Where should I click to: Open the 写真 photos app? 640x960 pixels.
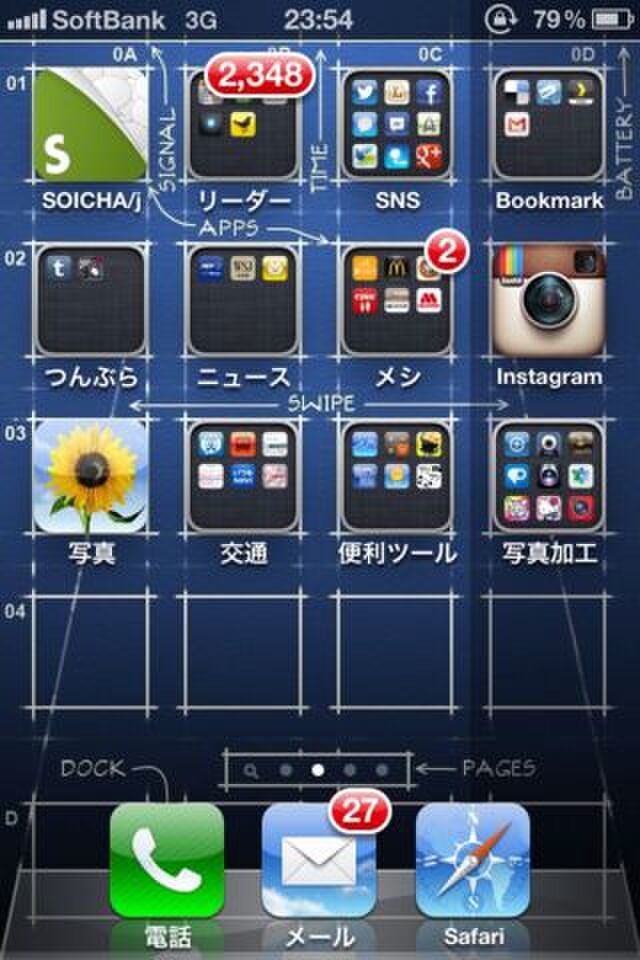[90, 476]
